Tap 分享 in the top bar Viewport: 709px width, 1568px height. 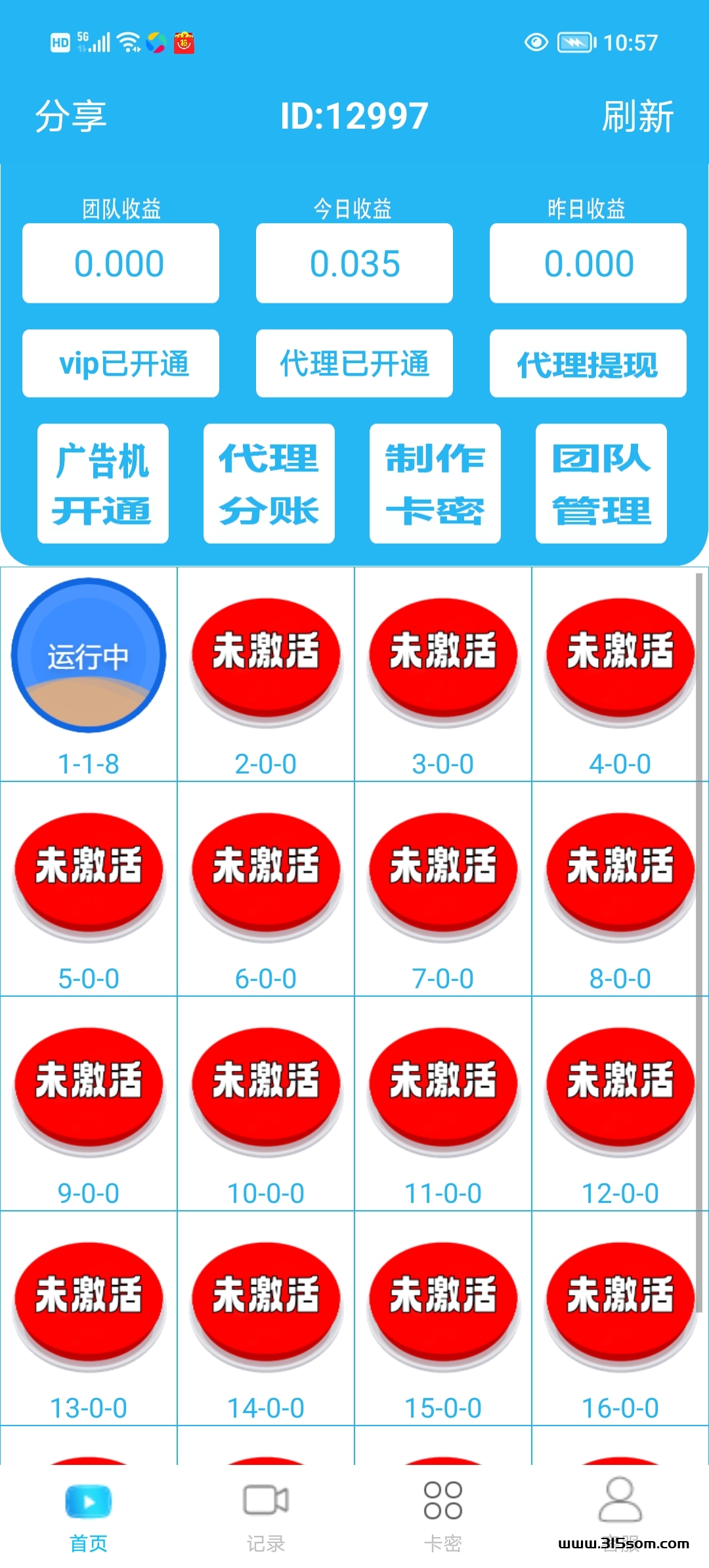[x=70, y=116]
